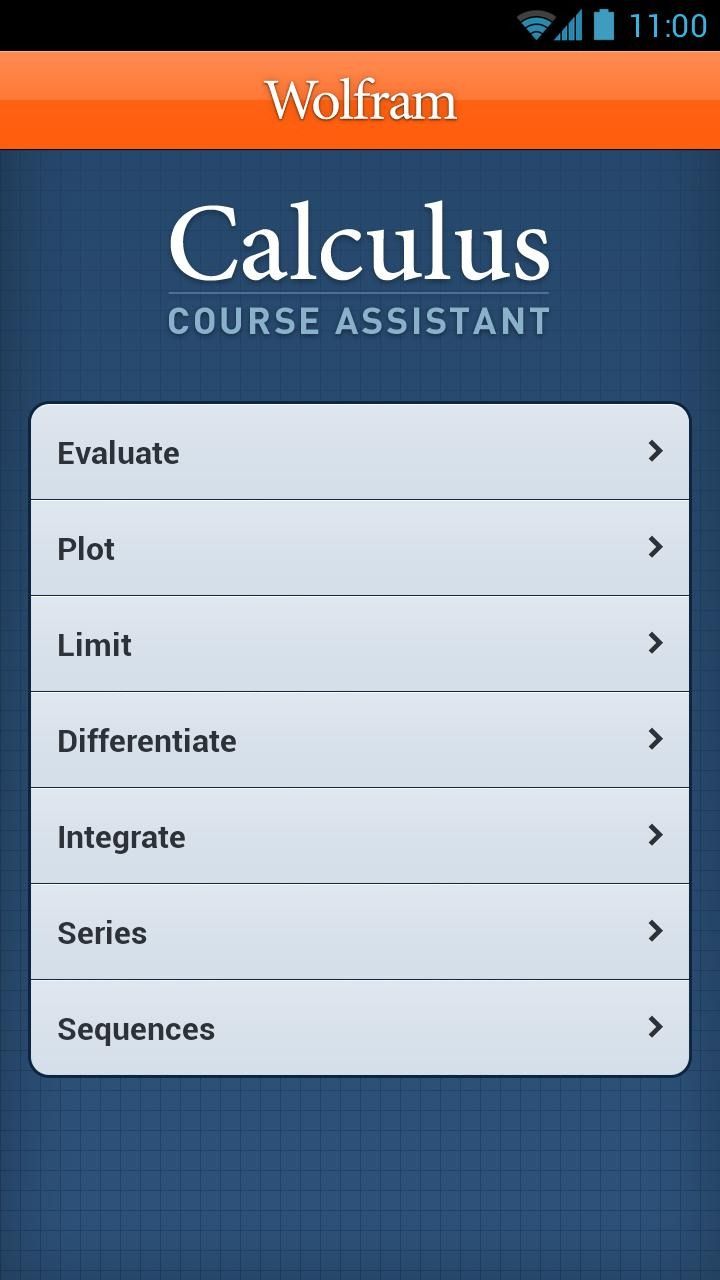Expand Sequences using its chevron arrow
Viewport: 720px width, 1280px height.
pos(656,1028)
